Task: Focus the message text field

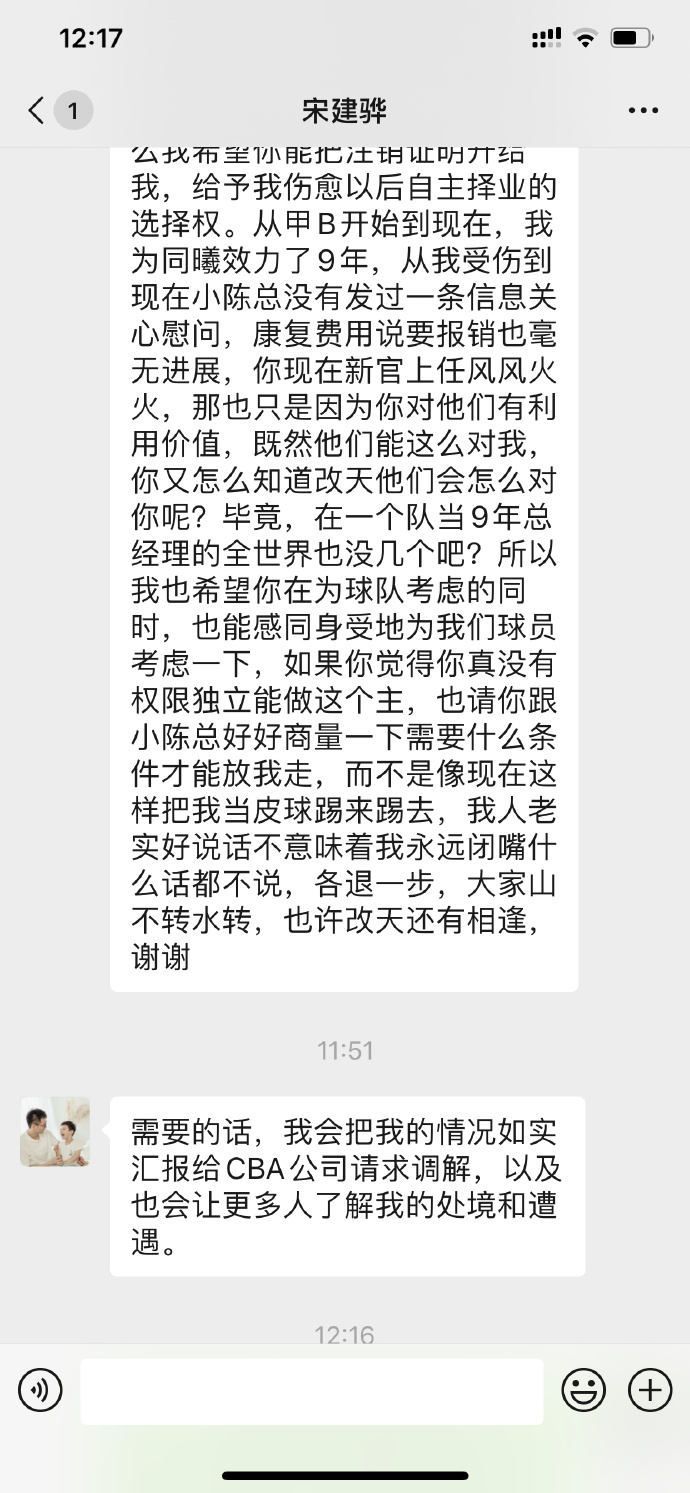Action: click(312, 1391)
